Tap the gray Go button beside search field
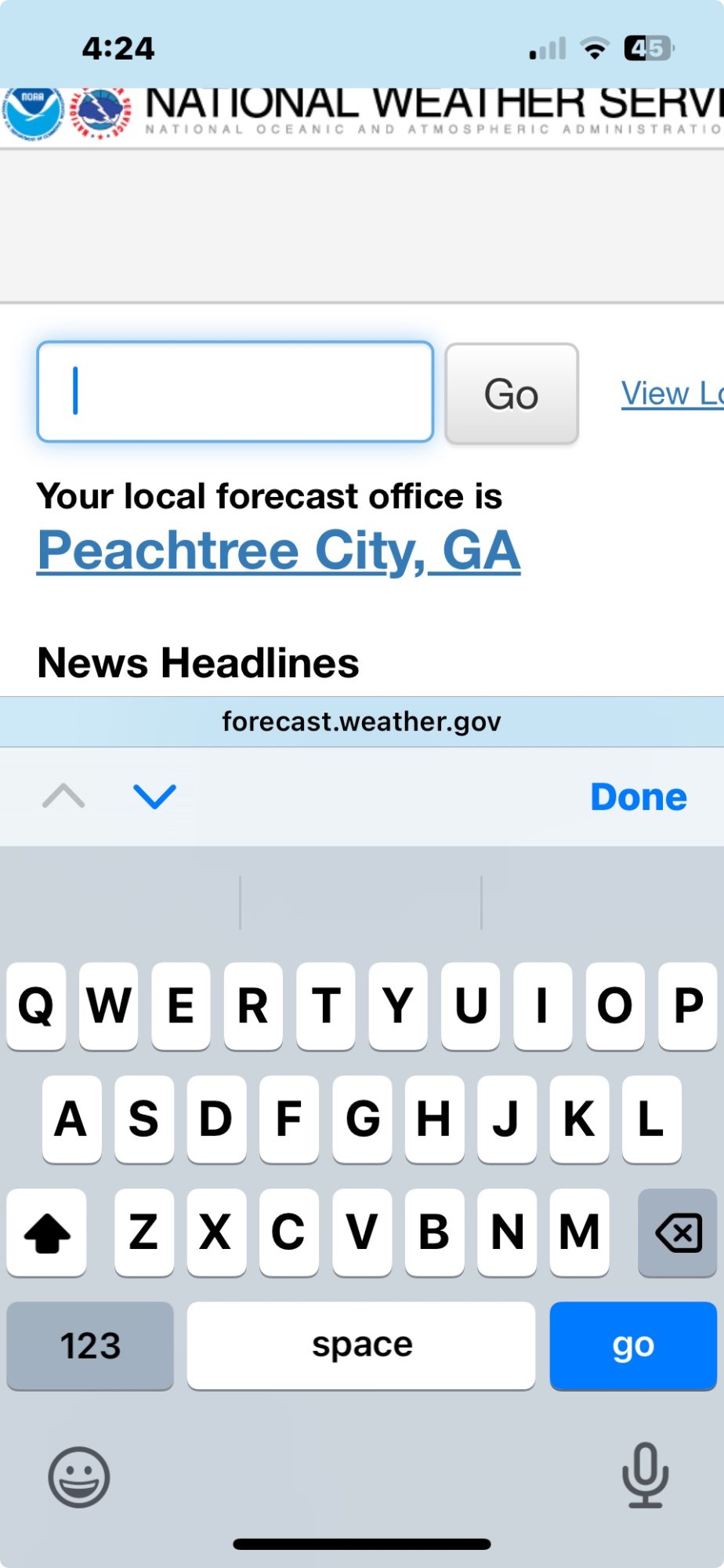Image resolution: width=724 pixels, height=1568 pixels. click(x=512, y=394)
